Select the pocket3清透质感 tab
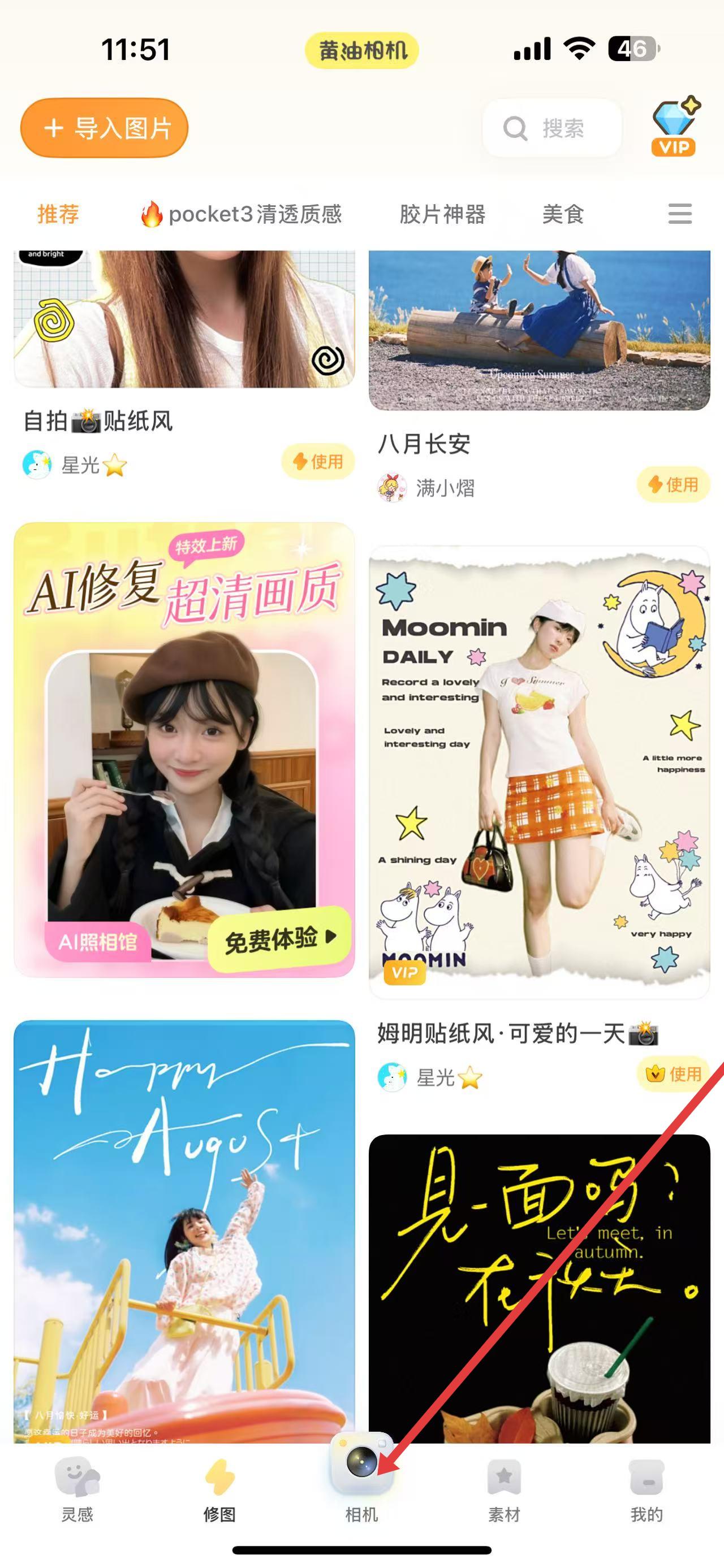Viewport: 724px width, 1568px height. click(x=241, y=214)
